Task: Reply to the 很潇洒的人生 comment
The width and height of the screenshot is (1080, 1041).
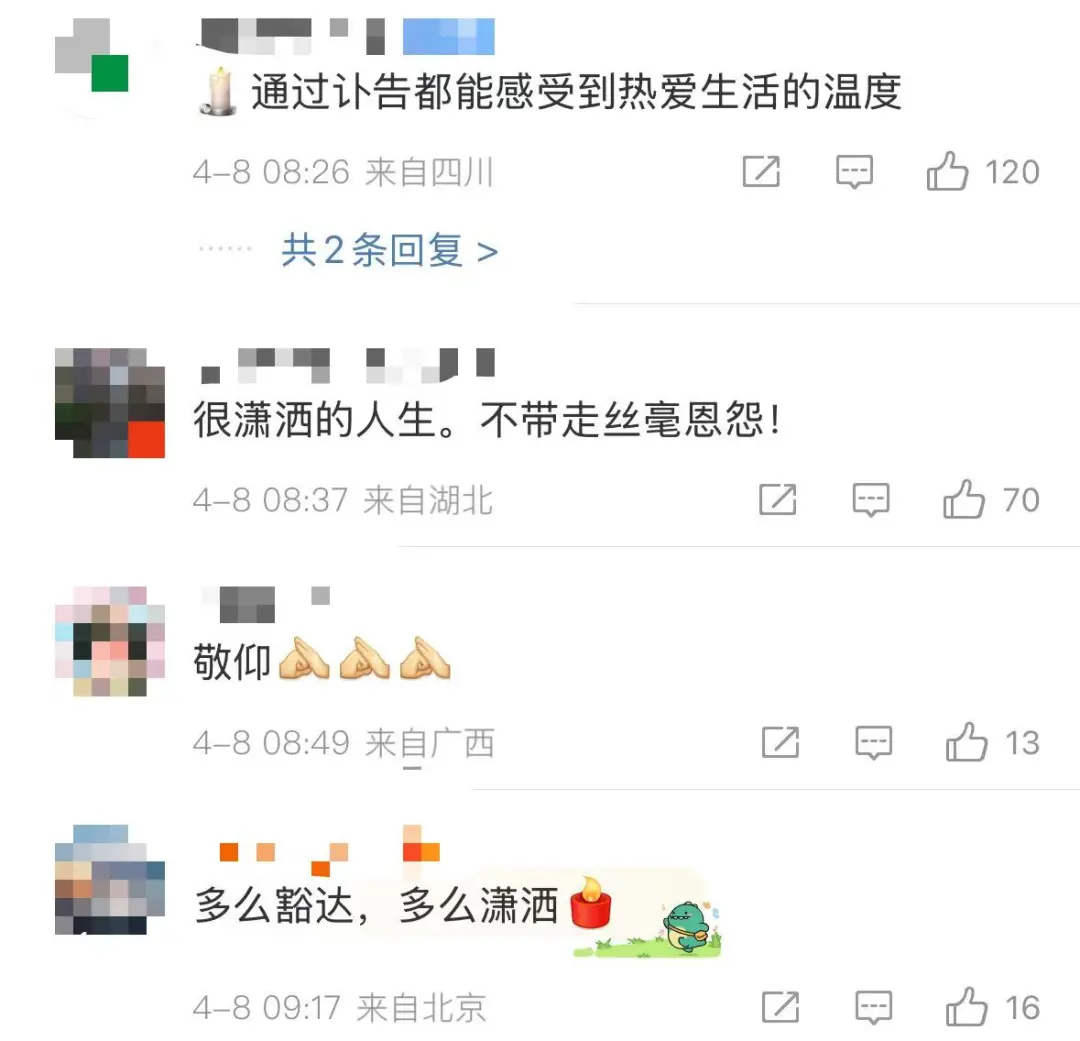Action: pyautogui.click(x=871, y=499)
